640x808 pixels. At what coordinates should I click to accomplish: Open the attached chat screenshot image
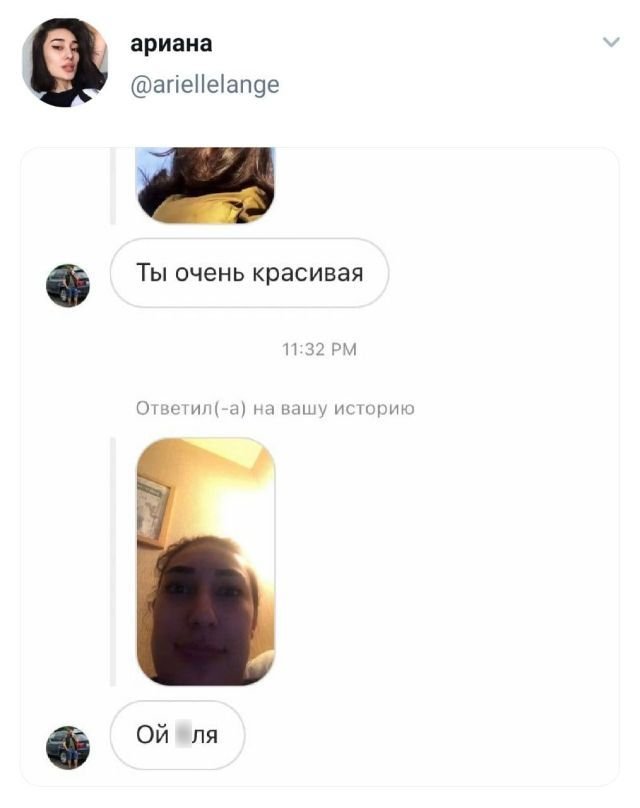320,465
